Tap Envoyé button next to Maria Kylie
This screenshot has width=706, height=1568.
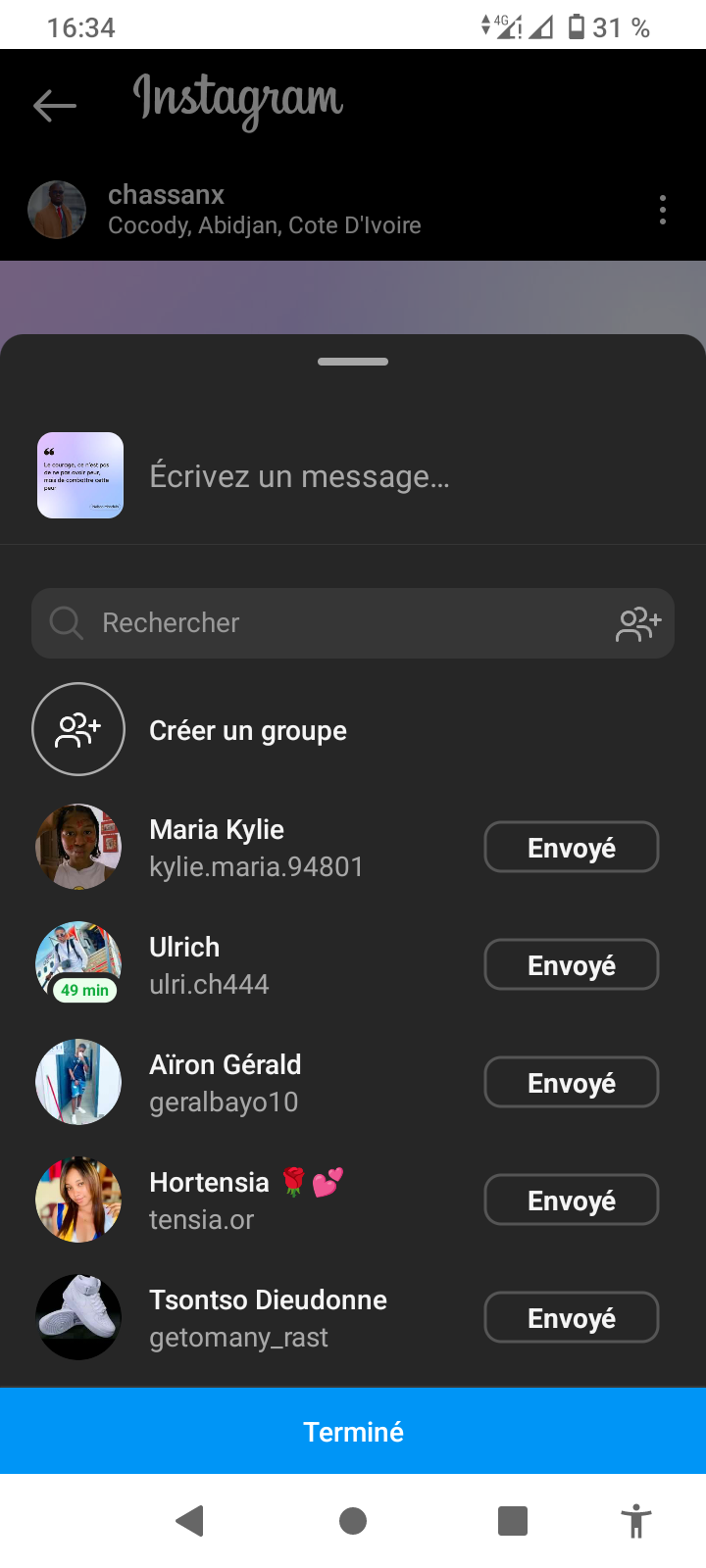tap(572, 848)
